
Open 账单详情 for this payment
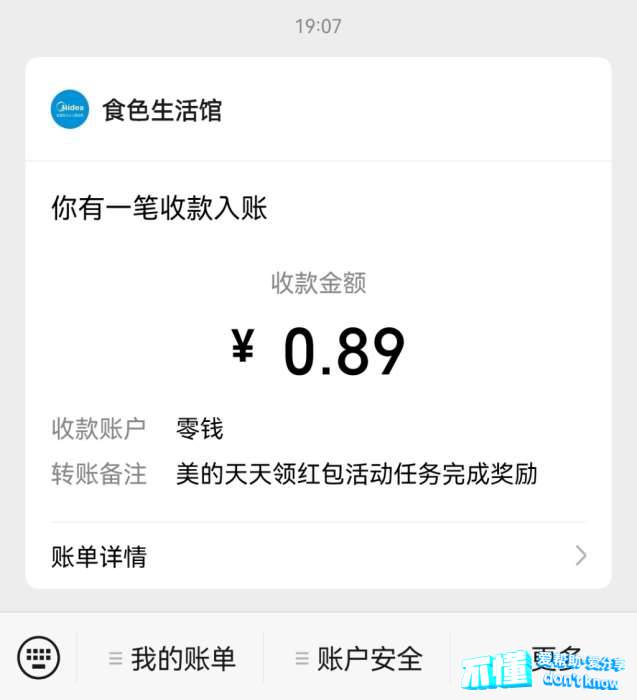(318, 556)
